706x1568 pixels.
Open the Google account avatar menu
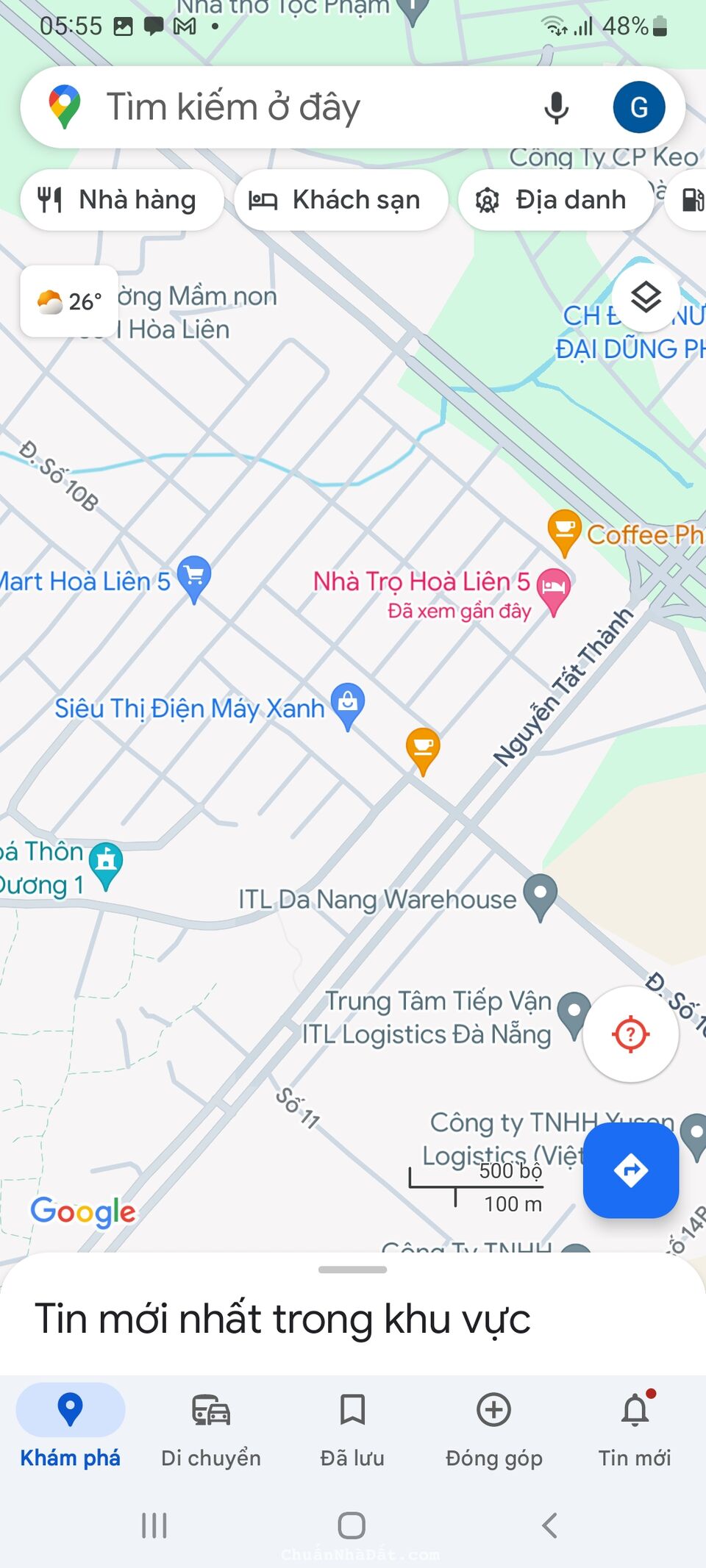639,107
